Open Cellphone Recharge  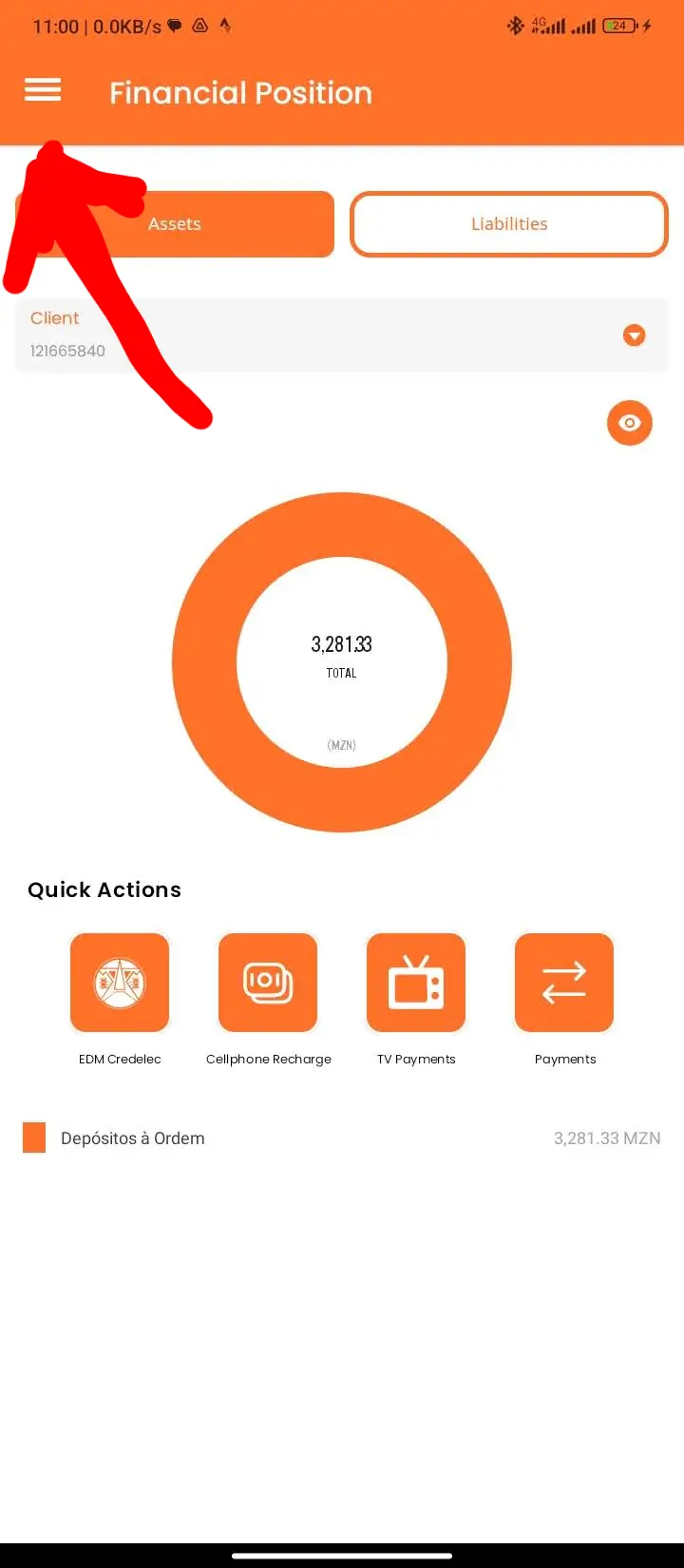(x=268, y=983)
